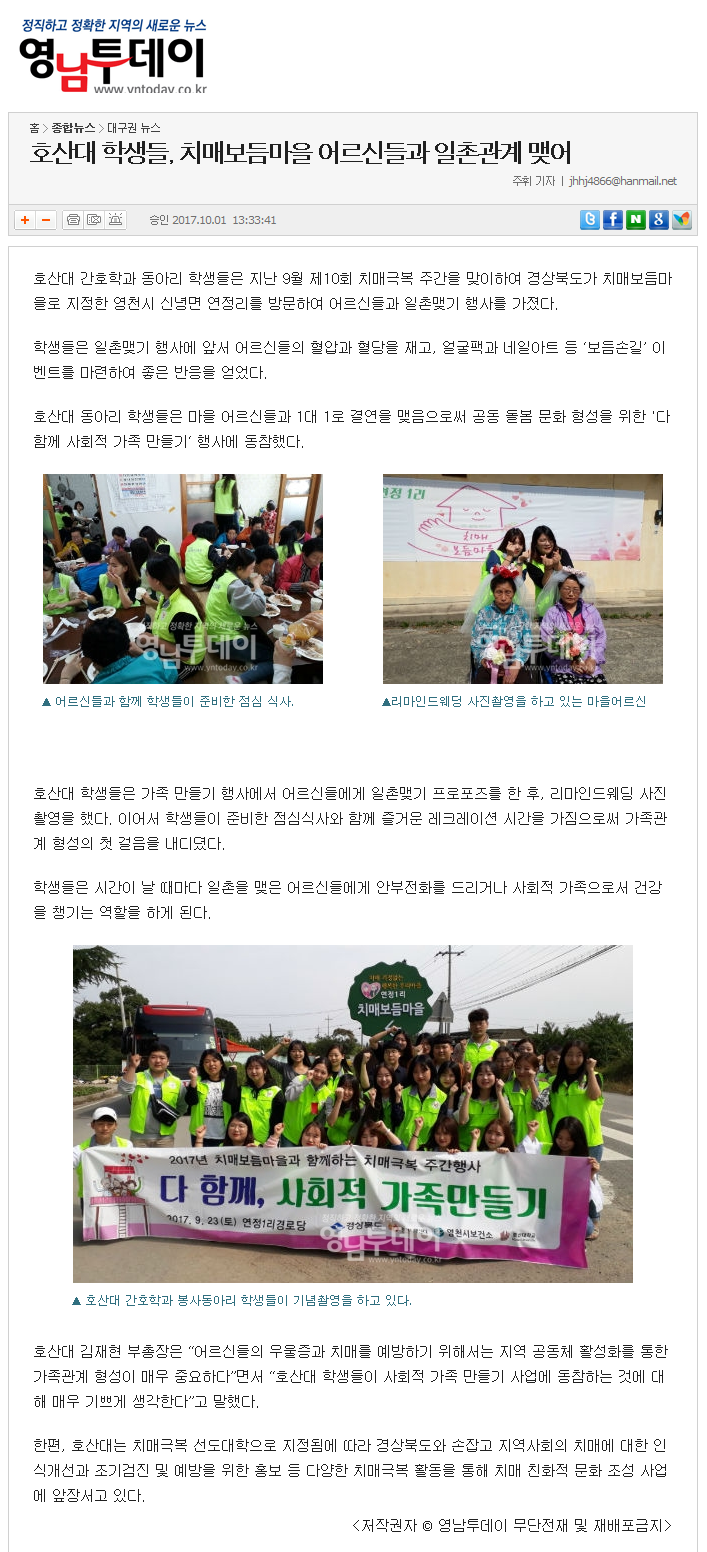Decrease the article font size
Screen dimensions: 707x1552
pyautogui.click(x=46, y=220)
